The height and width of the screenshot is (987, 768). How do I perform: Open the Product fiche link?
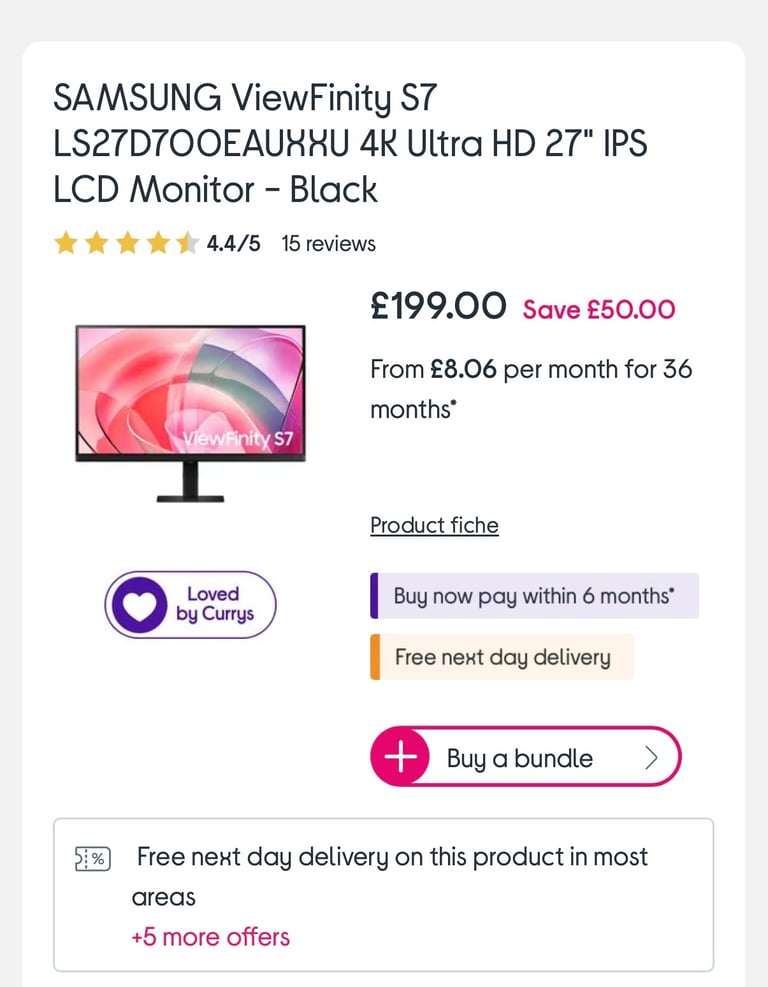pos(434,525)
